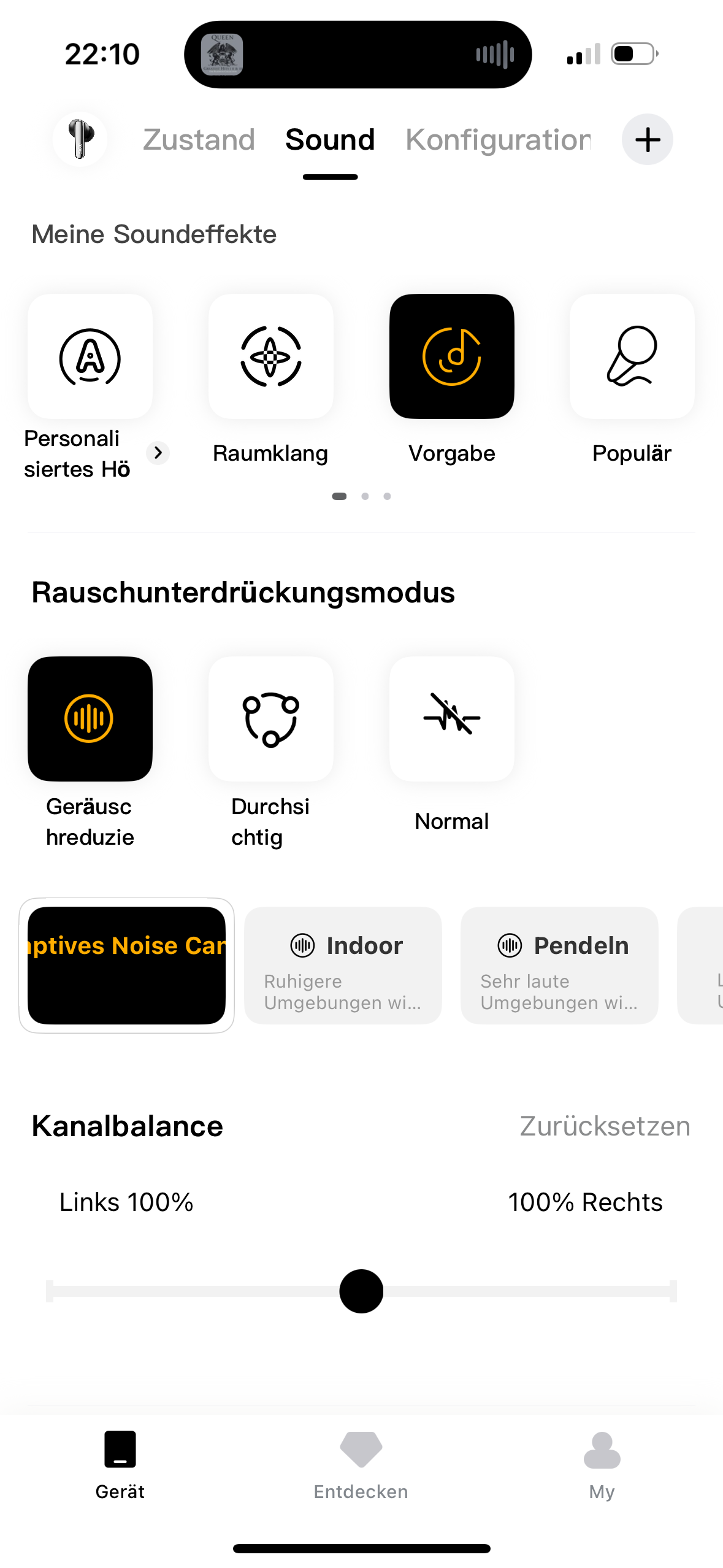Image resolution: width=723 pixels, height=1568 pixels.
Task: Enable Geräuschreduzierung noise mode
Action: [90, 719]
